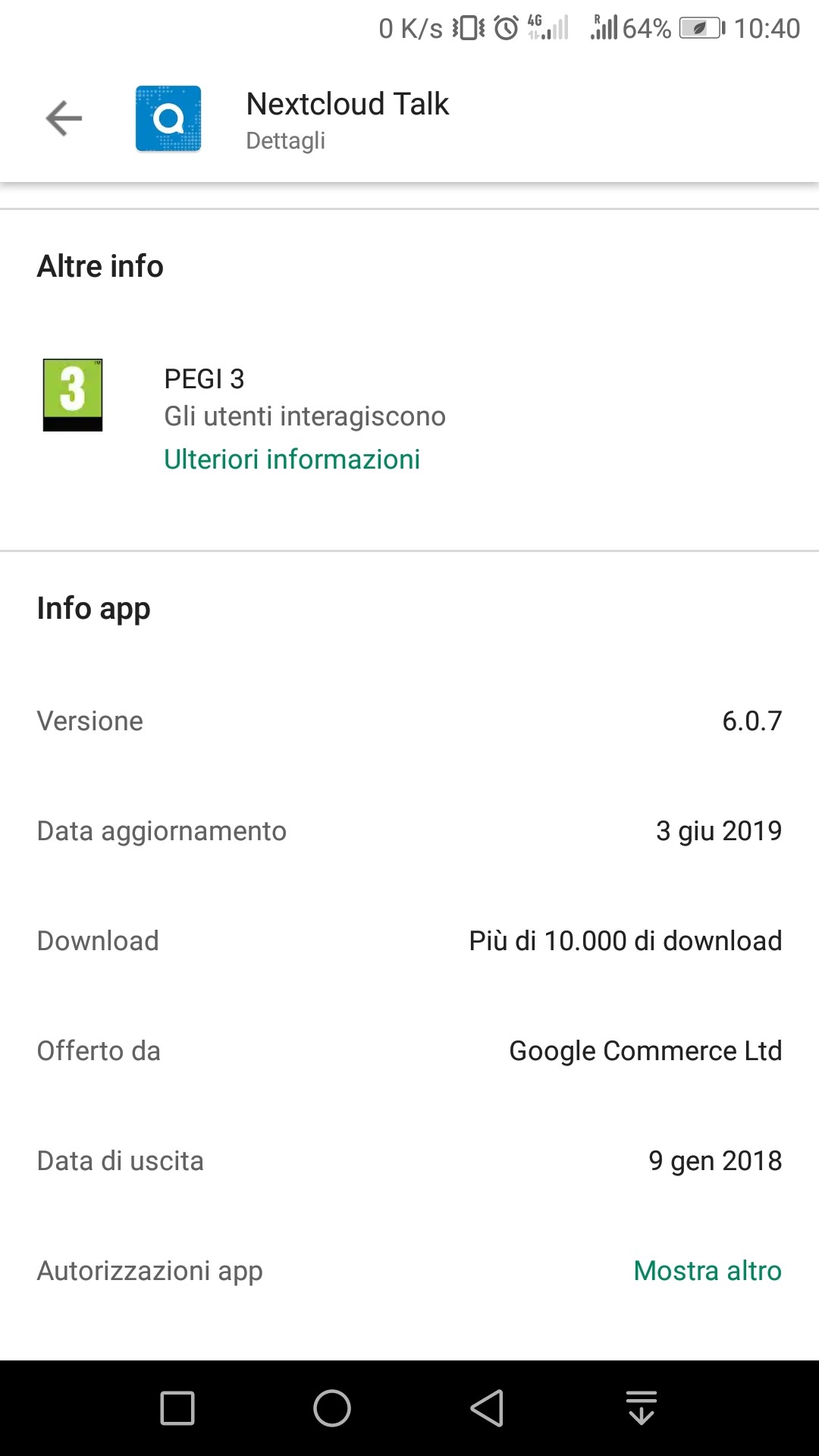Screen dimensions: 819x1456
Task: Select the Data di uscita row
Action: 409,1160
